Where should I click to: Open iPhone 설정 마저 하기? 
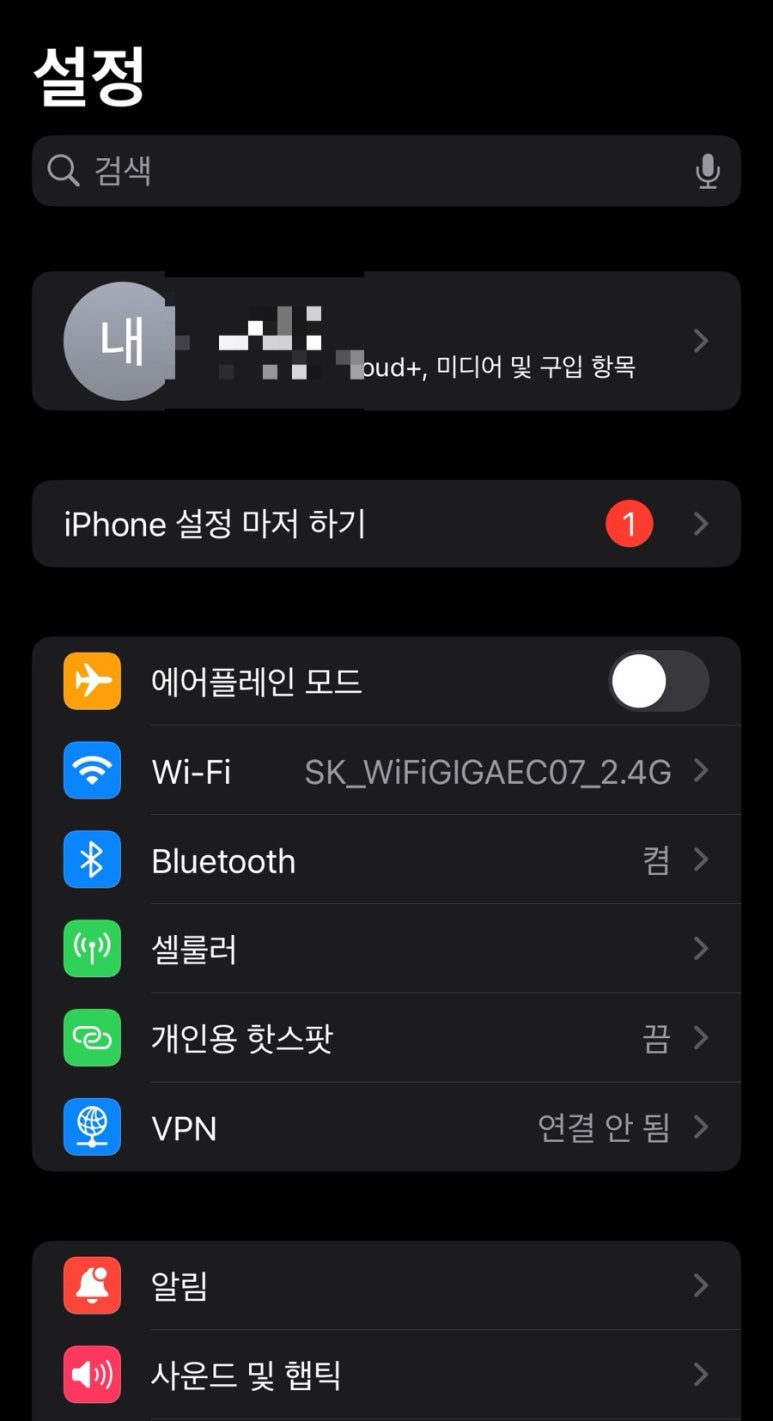tap(386, 524)
